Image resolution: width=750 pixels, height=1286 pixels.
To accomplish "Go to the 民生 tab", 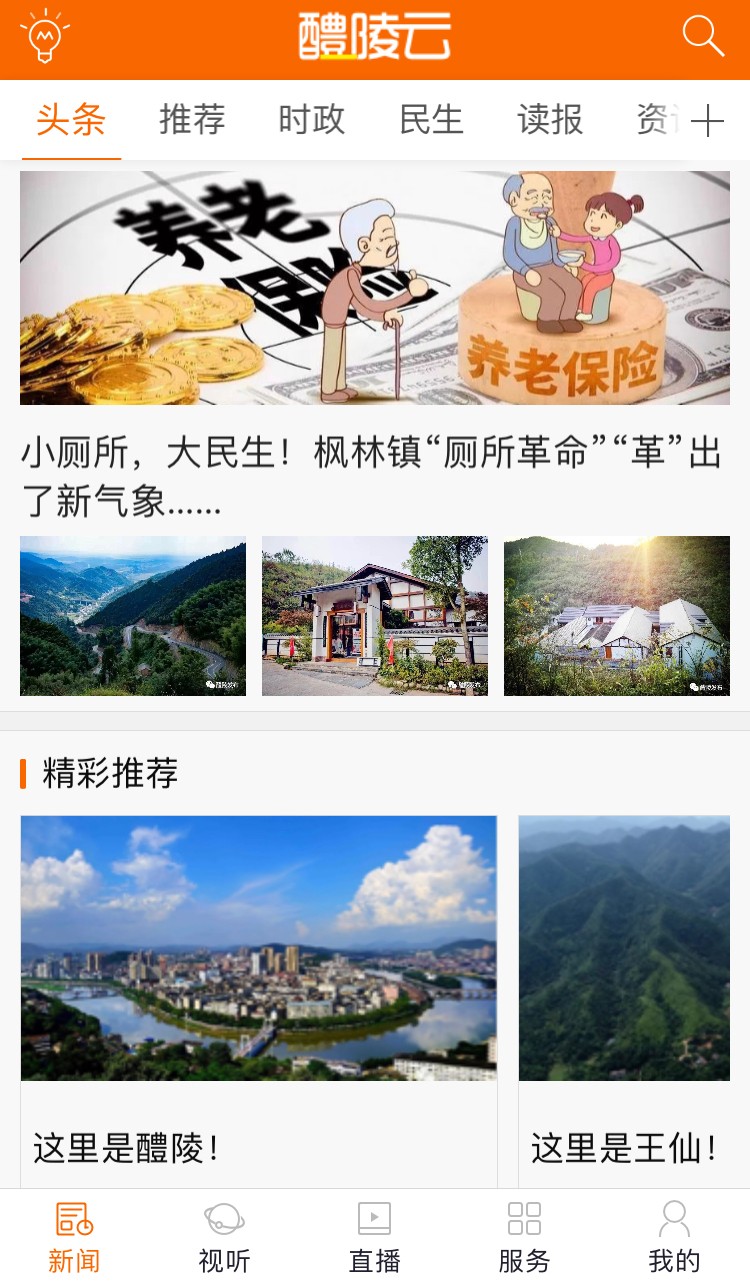I will (431, 120).
